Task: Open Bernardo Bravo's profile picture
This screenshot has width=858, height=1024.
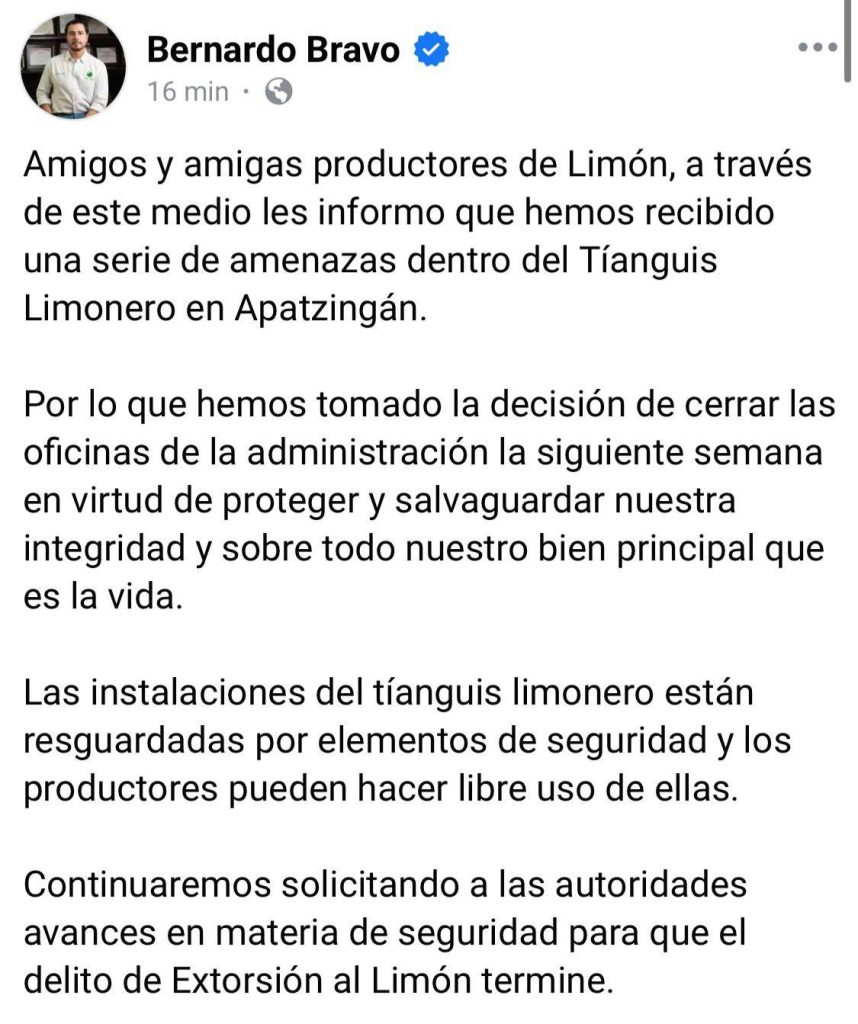Action: (x=73, y=66)
